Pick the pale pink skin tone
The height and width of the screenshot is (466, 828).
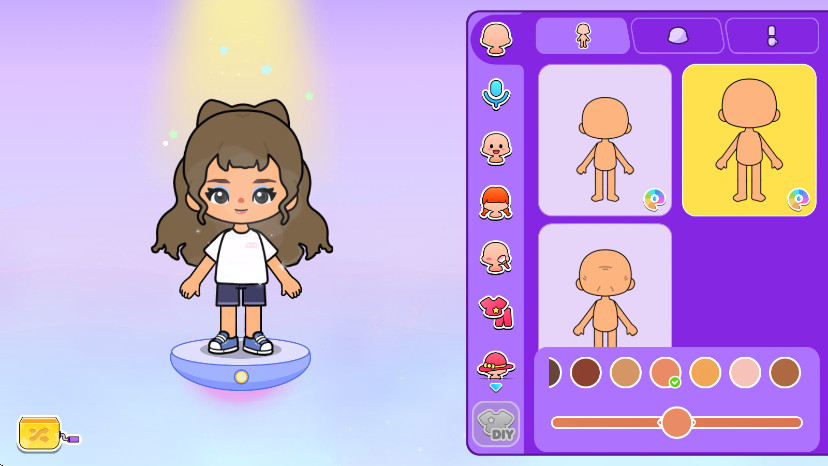745,373
